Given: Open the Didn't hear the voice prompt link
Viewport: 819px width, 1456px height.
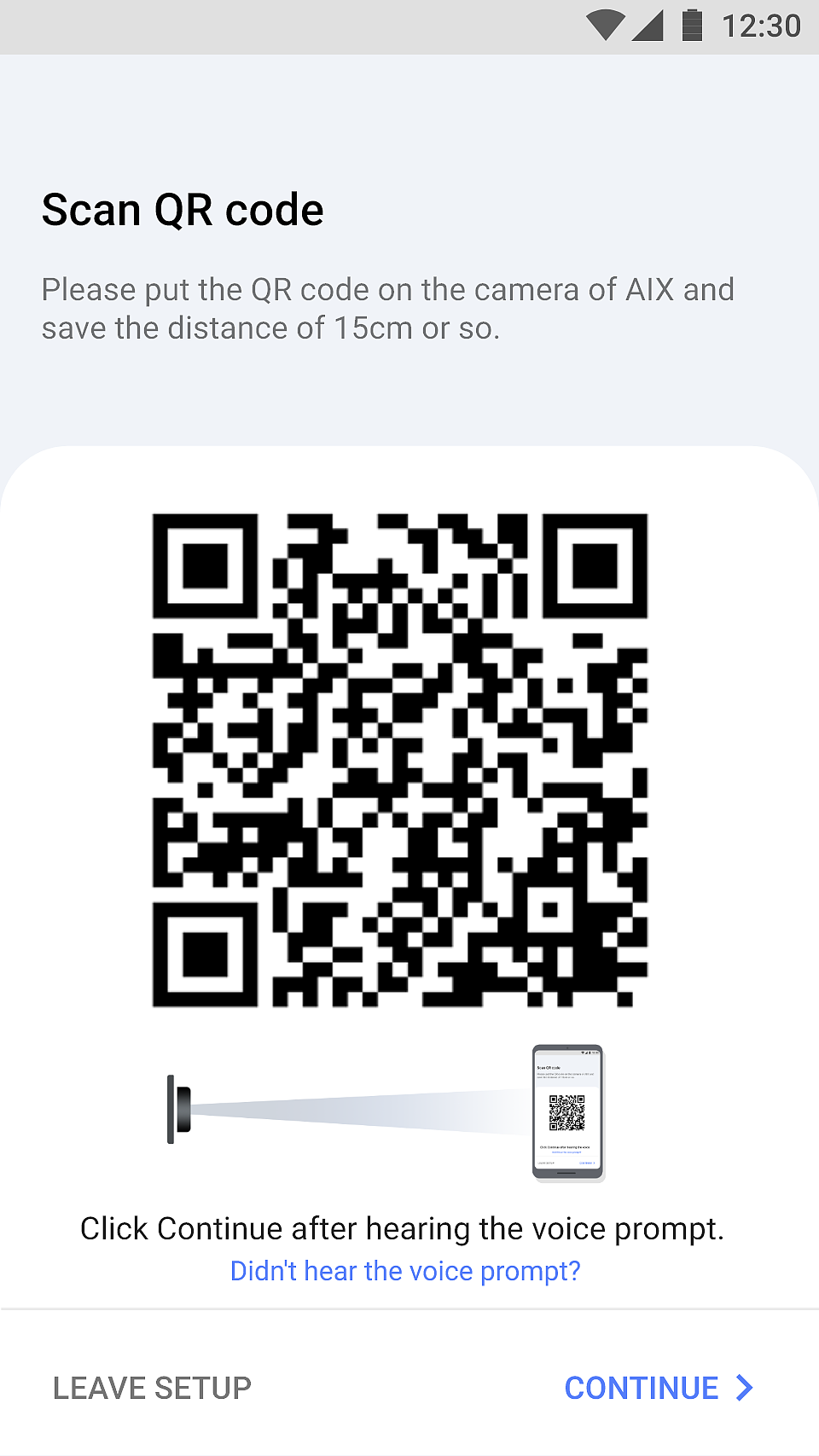Looking at the screenshot, I should [x=405, y=1271].
